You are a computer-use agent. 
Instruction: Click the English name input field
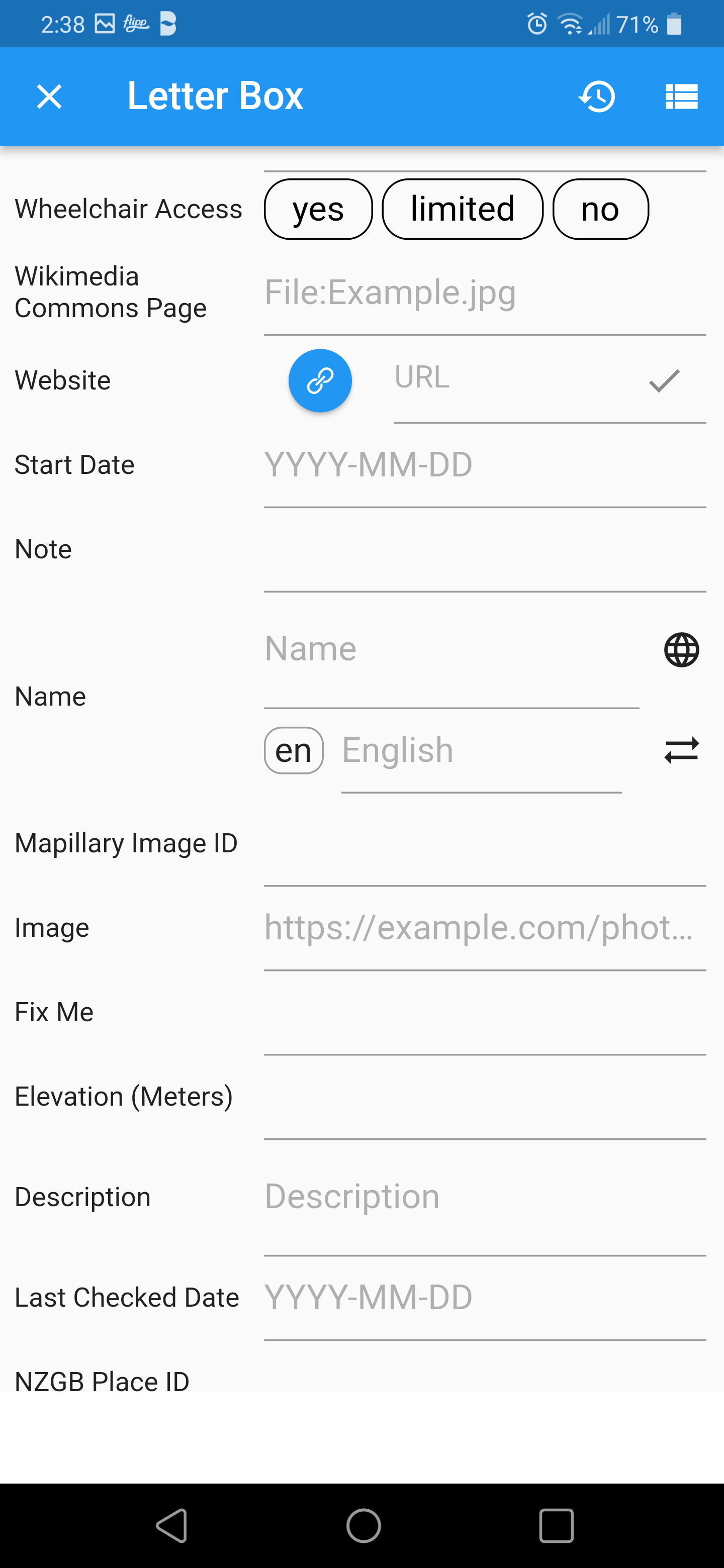(x=481, y=750)
